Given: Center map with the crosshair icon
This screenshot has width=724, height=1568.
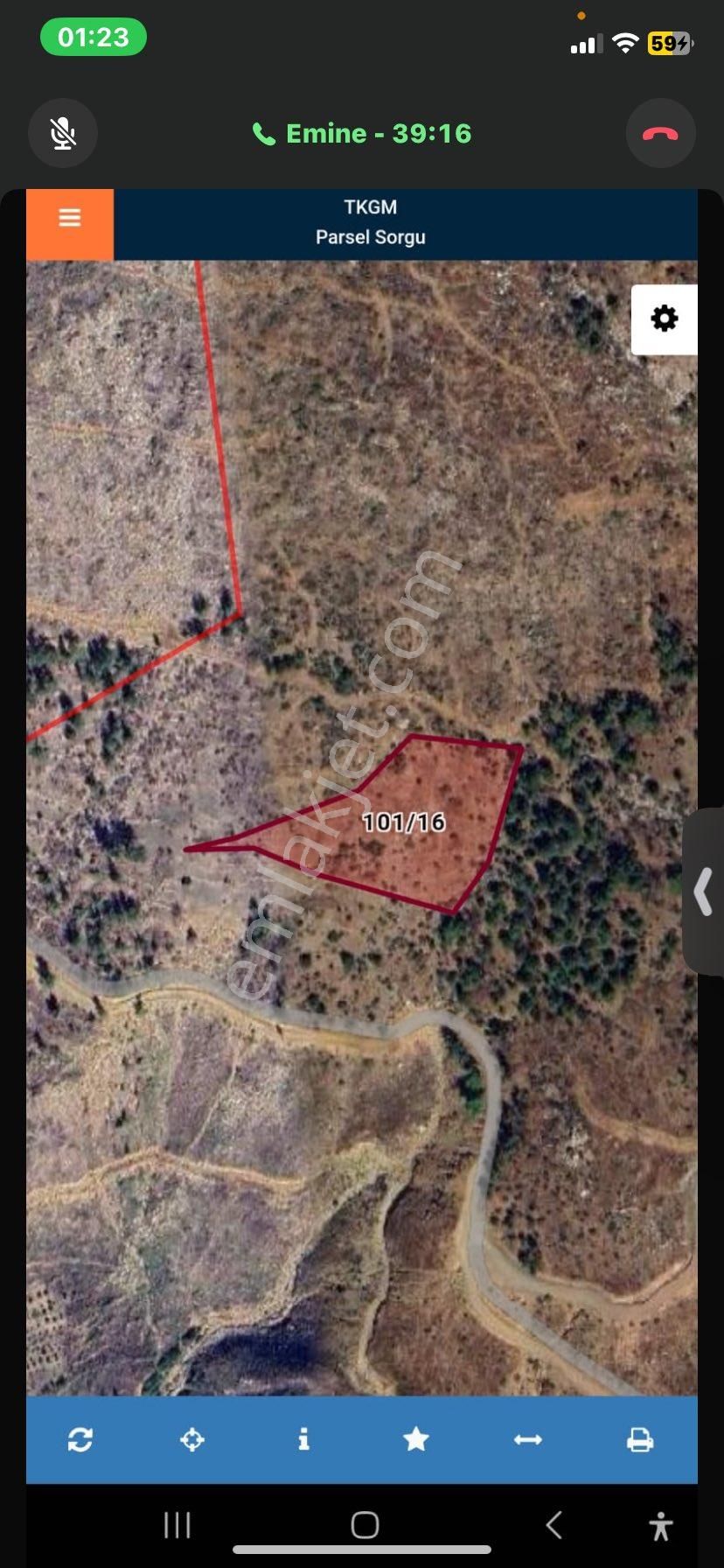Looking at the screenshot, I should click(x=192, y=1439).
